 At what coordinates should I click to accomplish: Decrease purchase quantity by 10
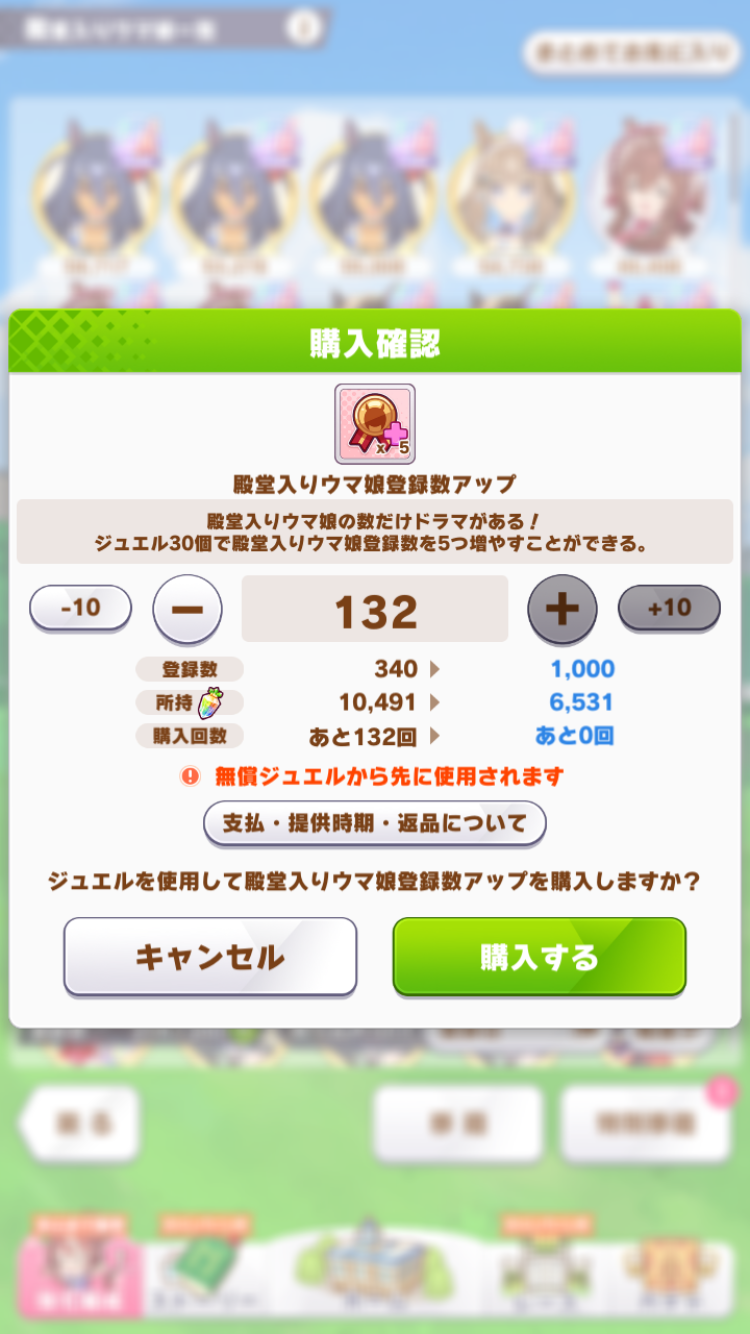pyautogui.click(x=80, y=607)
